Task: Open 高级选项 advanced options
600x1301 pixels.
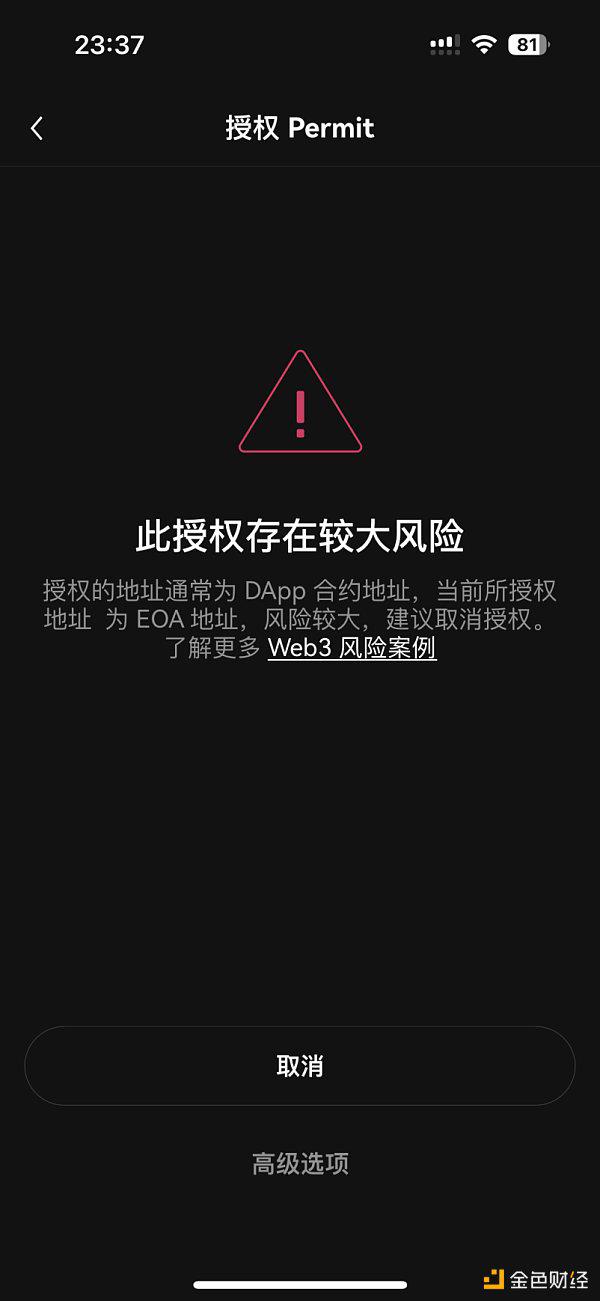Action: (x=300, y=1163)
